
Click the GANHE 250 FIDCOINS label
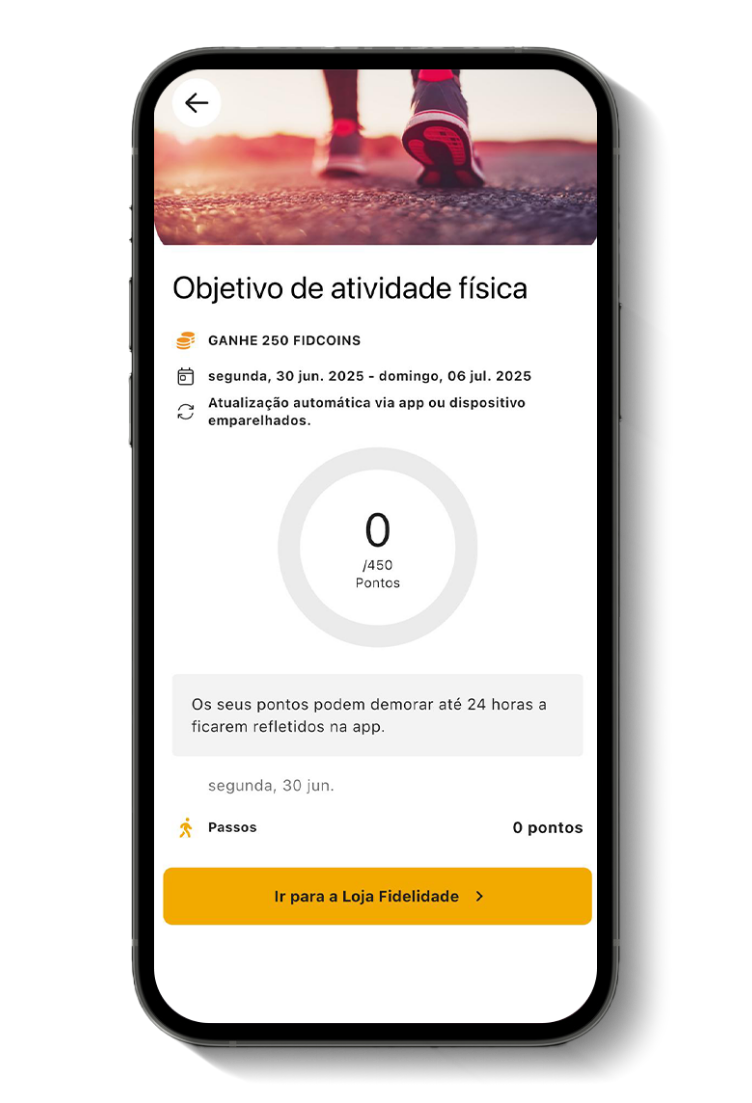(x=283, y=340)
